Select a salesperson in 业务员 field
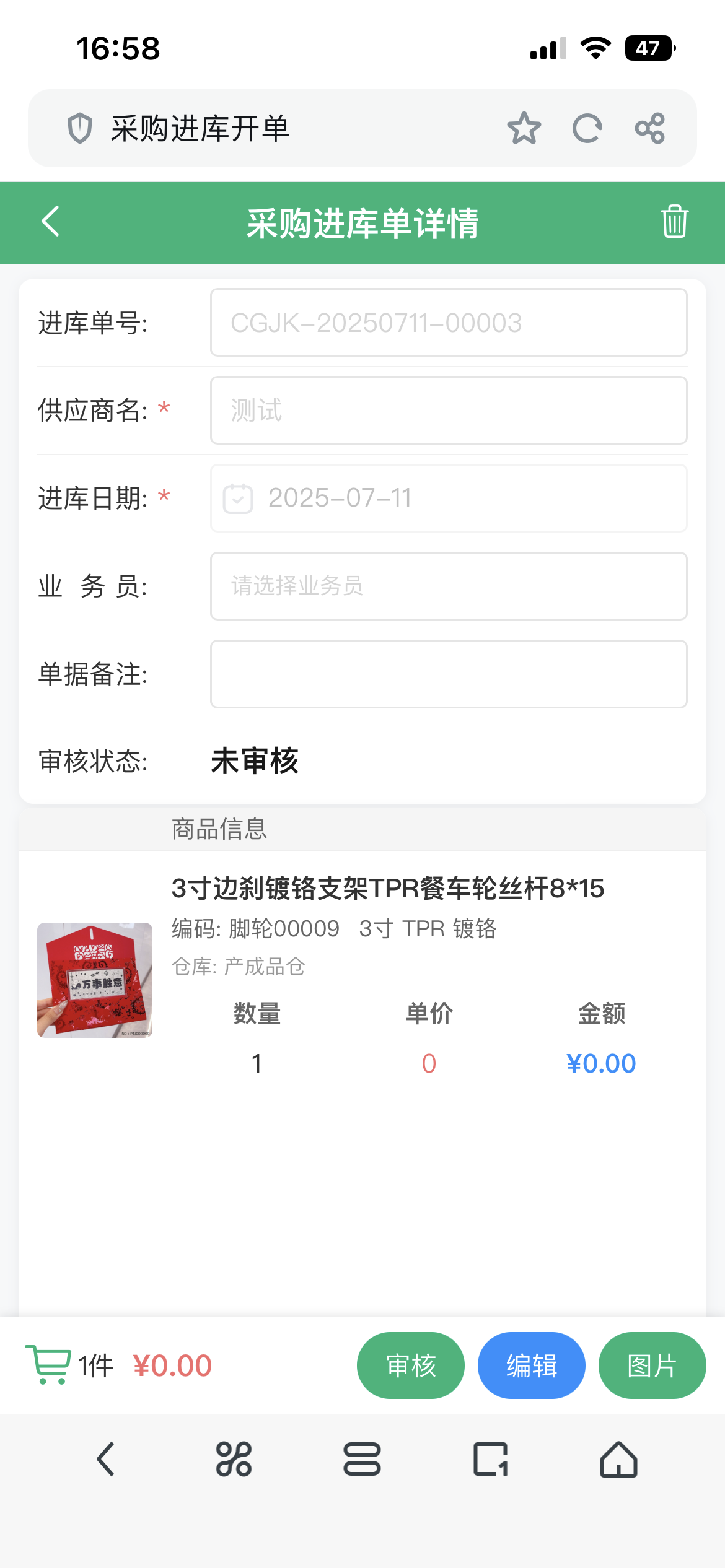Screen dimensions: 725x1568 point(449,586)
